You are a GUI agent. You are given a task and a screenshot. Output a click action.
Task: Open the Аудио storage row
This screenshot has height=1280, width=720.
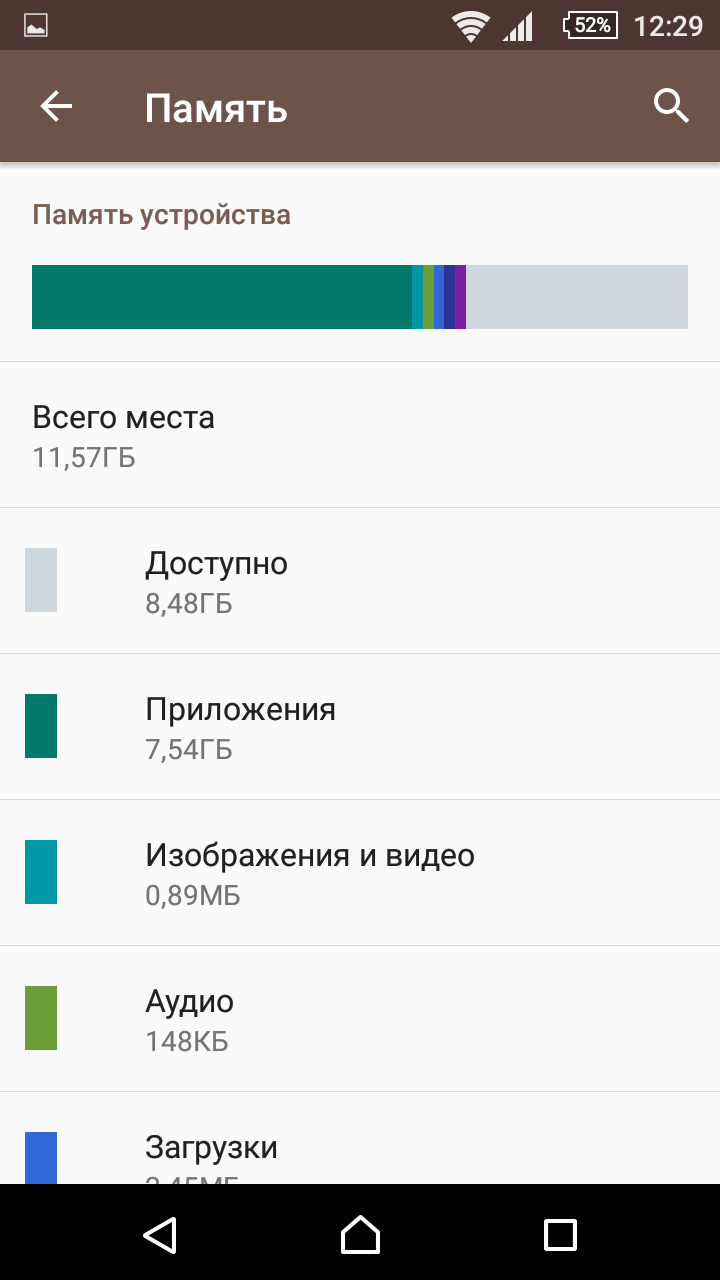(360, 1019)
